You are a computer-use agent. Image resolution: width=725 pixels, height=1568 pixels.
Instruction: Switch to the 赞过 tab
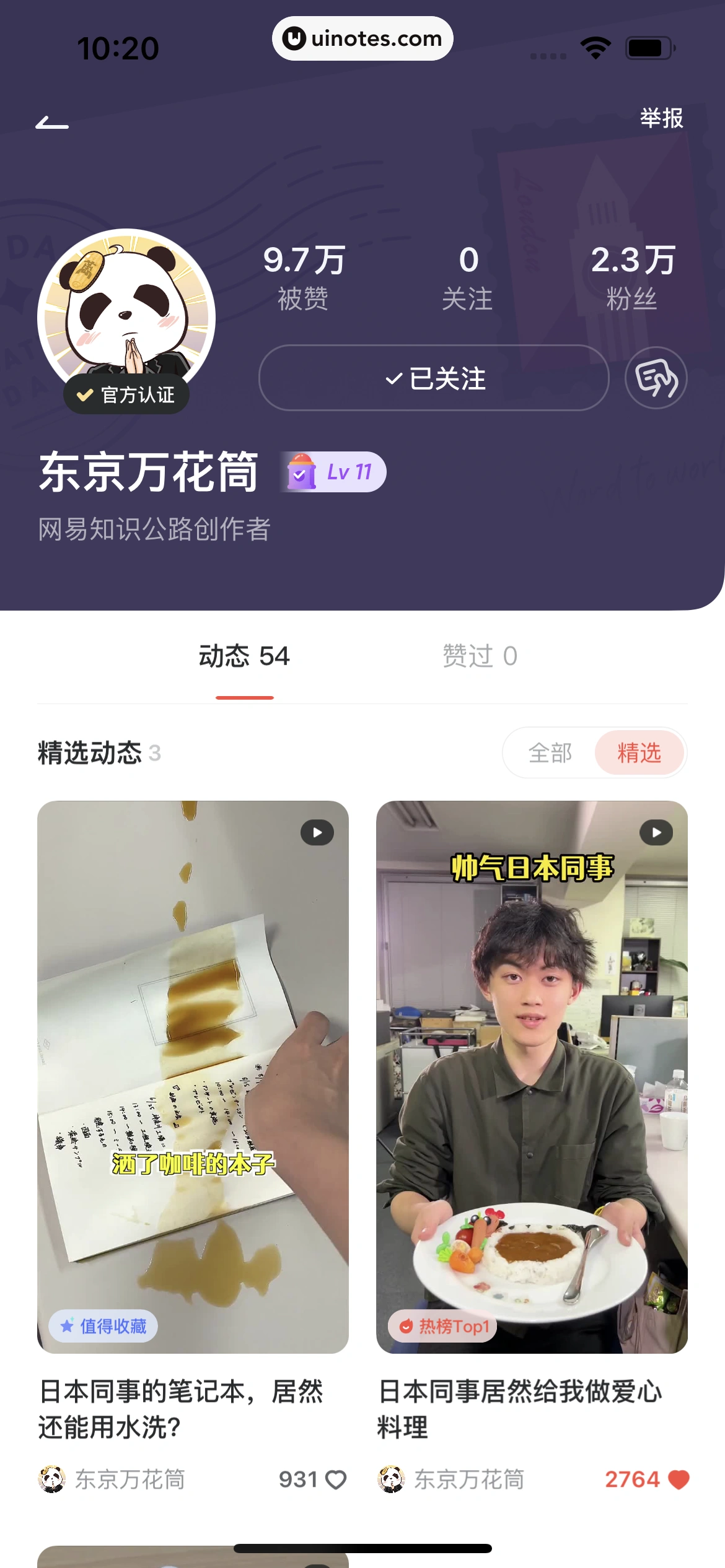(x=480, y=657)
